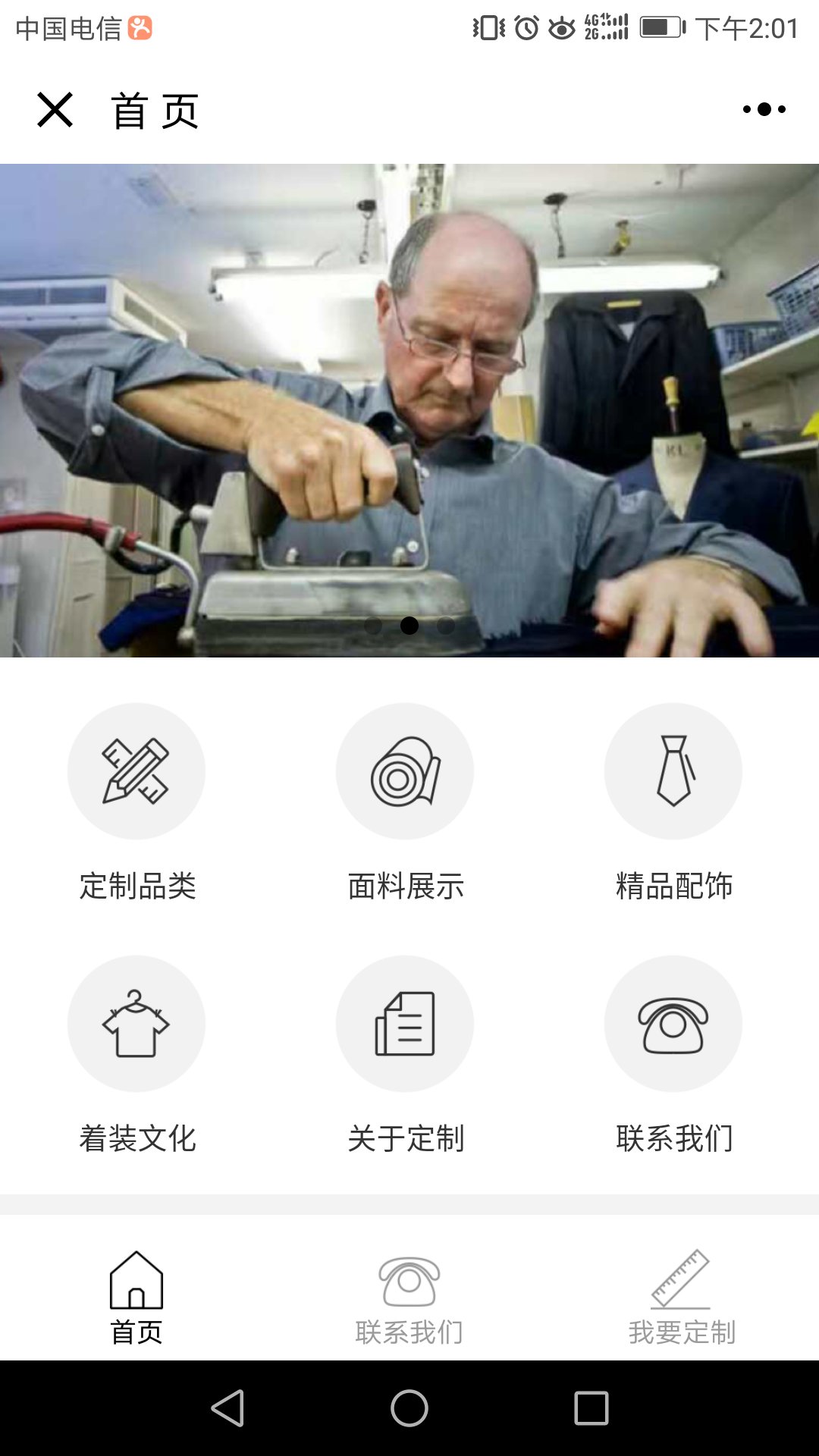The width and height of the screenshot is (819, 1456).
Task: Tap the system back button
Action: pyautogui.click(x=227, y=1408)
